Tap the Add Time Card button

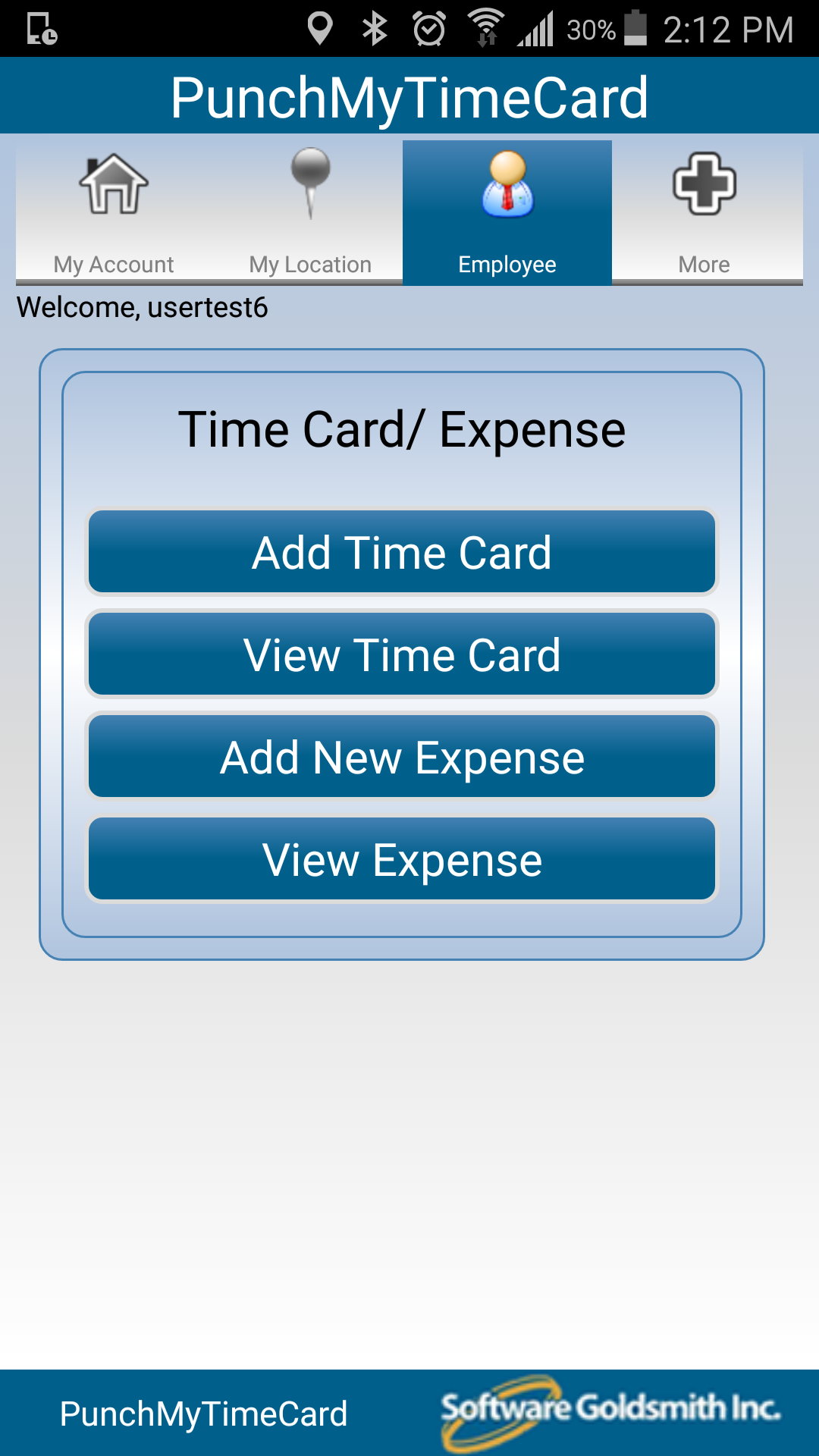click(402, 551)
